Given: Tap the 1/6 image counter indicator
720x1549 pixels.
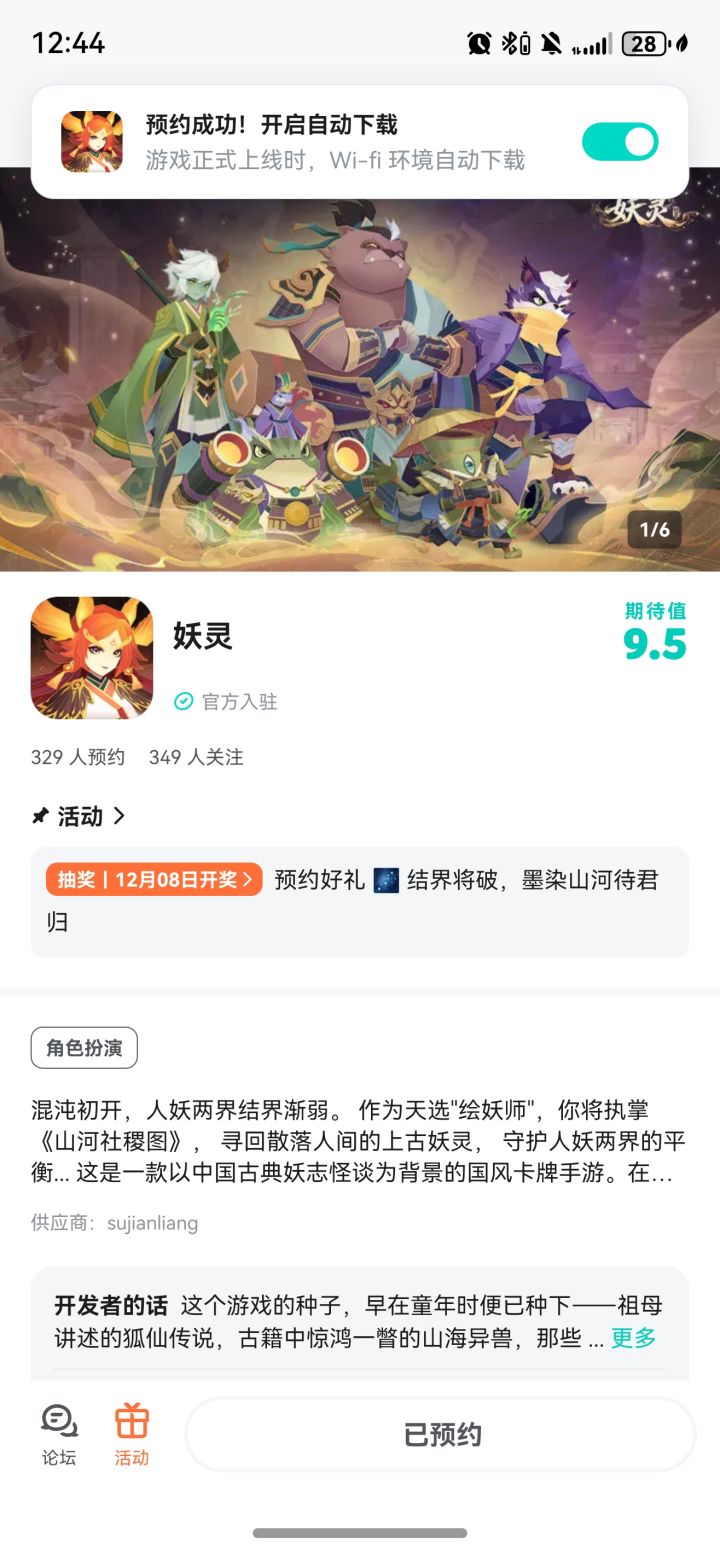Looking at the screenshot, I should click(654, 530).
